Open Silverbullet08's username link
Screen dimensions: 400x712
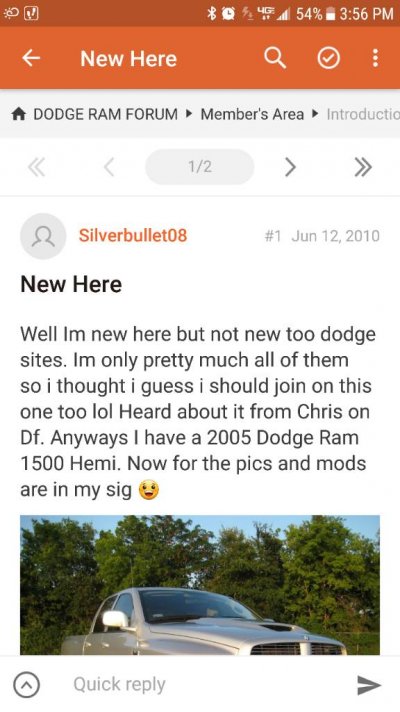point(133,235)
